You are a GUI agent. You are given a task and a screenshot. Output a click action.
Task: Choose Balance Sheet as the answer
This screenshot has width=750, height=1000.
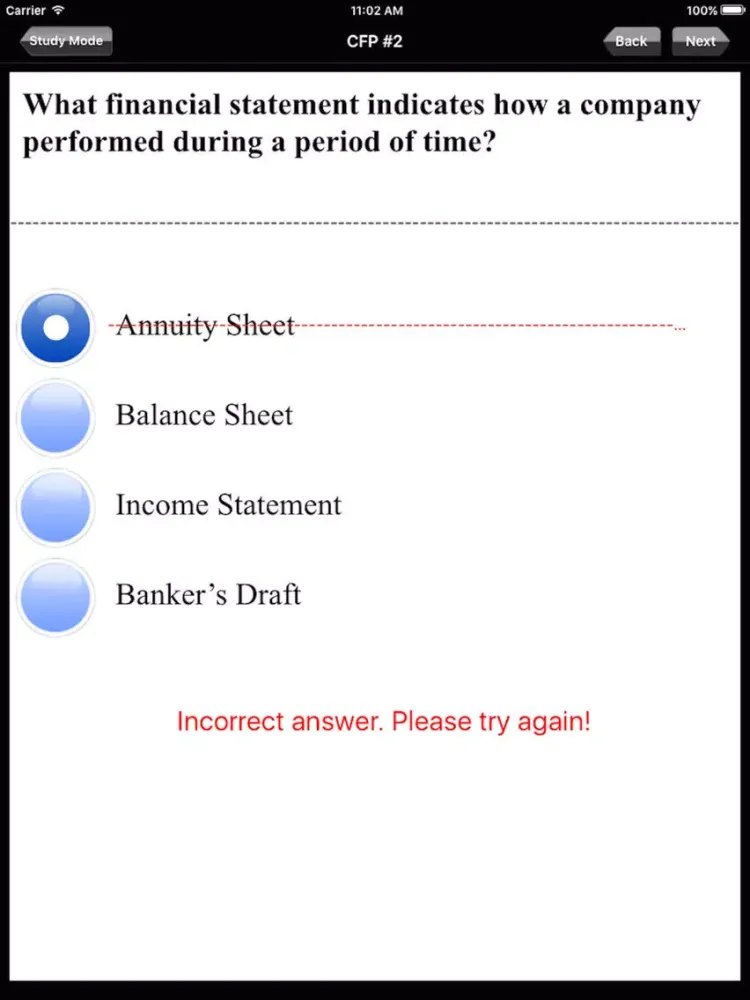(56, 417)
